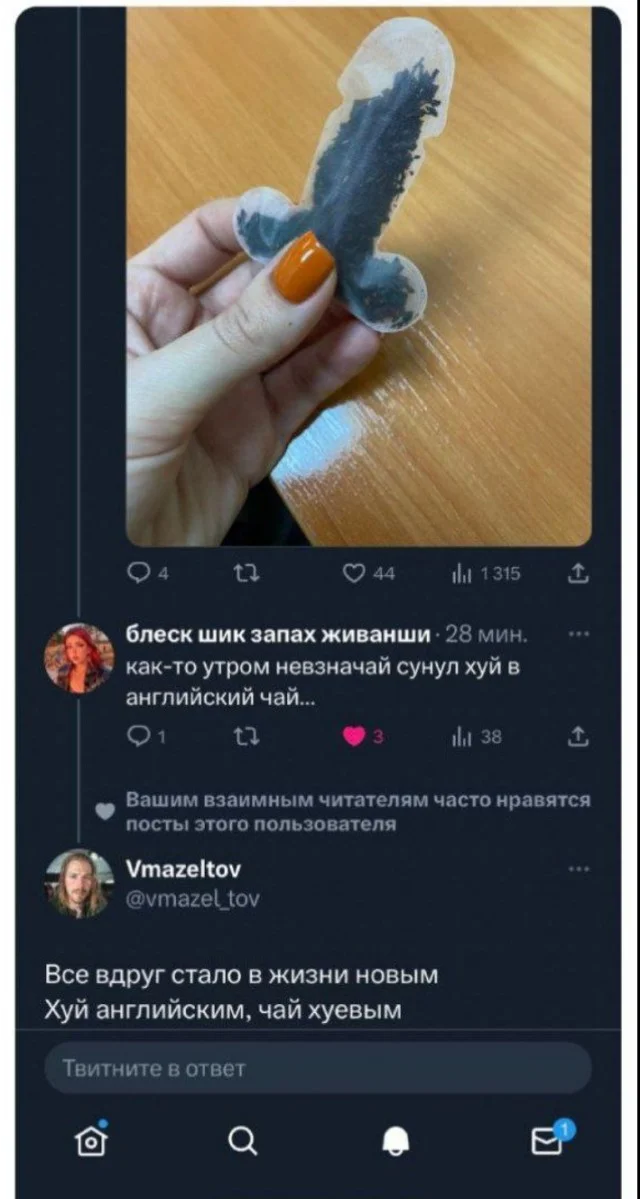640x1199 pixels.
Task: Open блеск шик запах живанши profile avatar
Action: pyautogui.click(x=79, y=657)
